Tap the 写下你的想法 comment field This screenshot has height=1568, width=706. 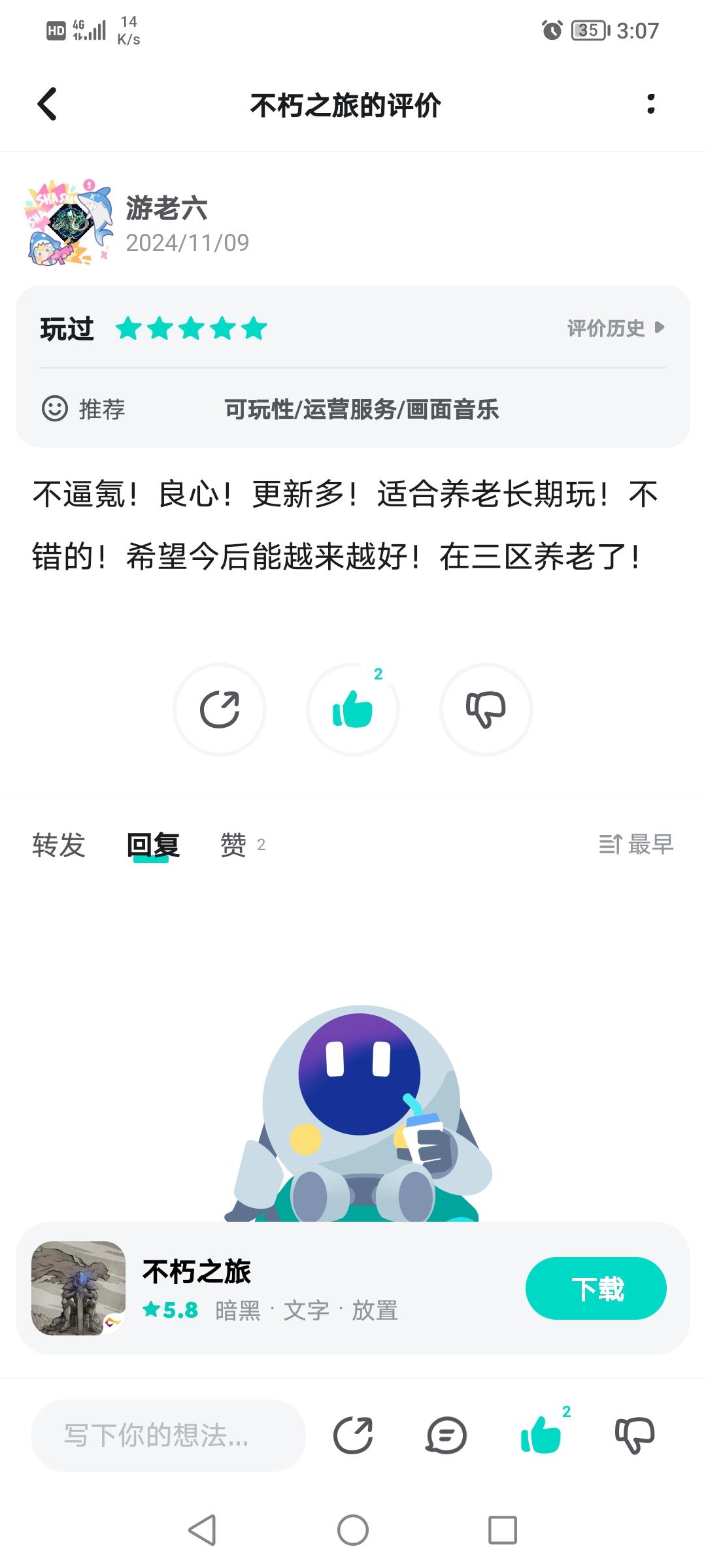coord(169,1435)
